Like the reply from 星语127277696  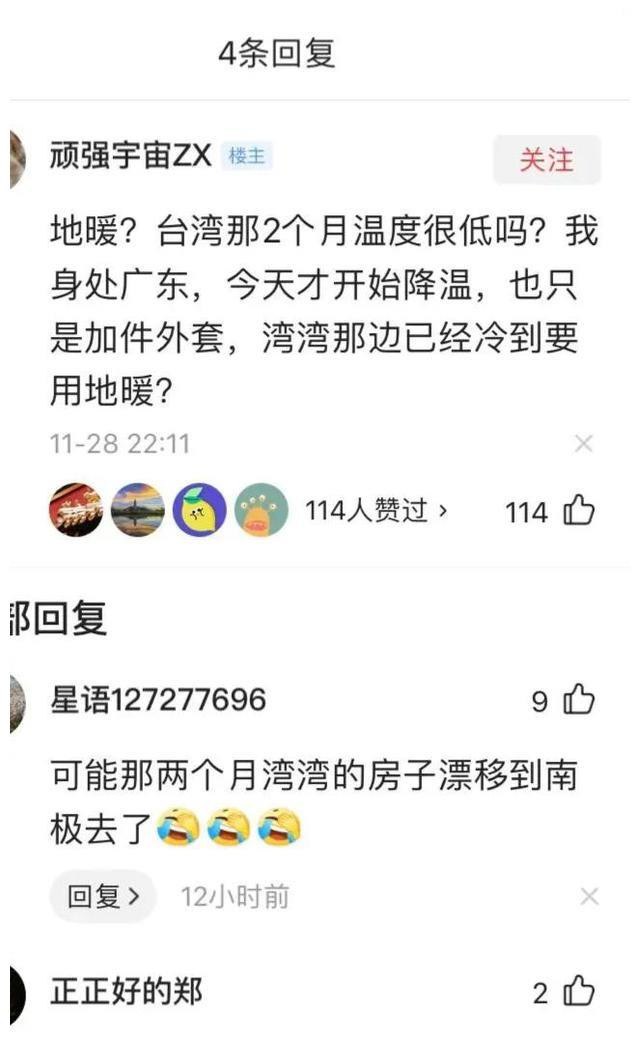click(579, 702)
